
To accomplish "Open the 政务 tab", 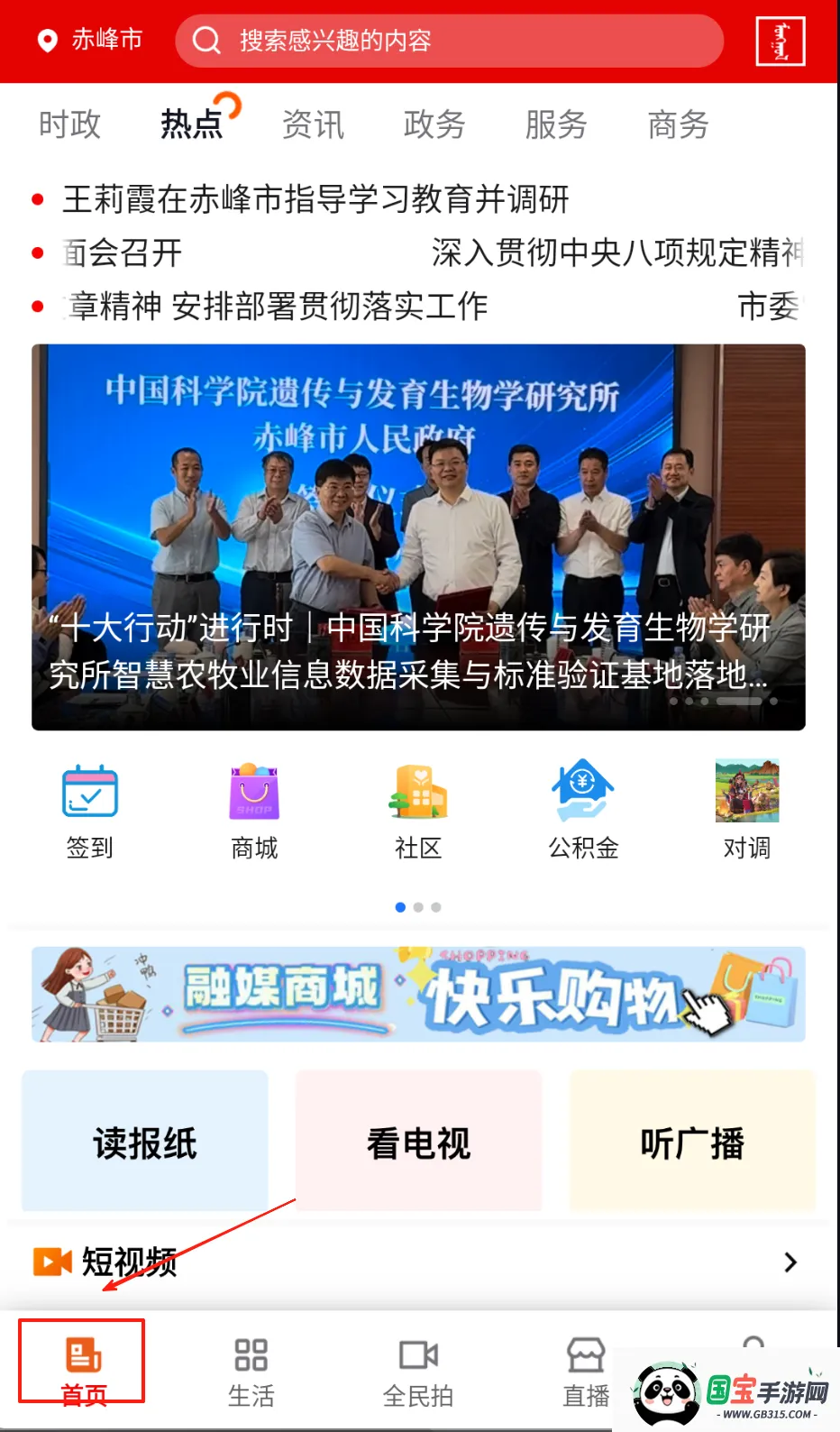I will click(x=434, y=124).
